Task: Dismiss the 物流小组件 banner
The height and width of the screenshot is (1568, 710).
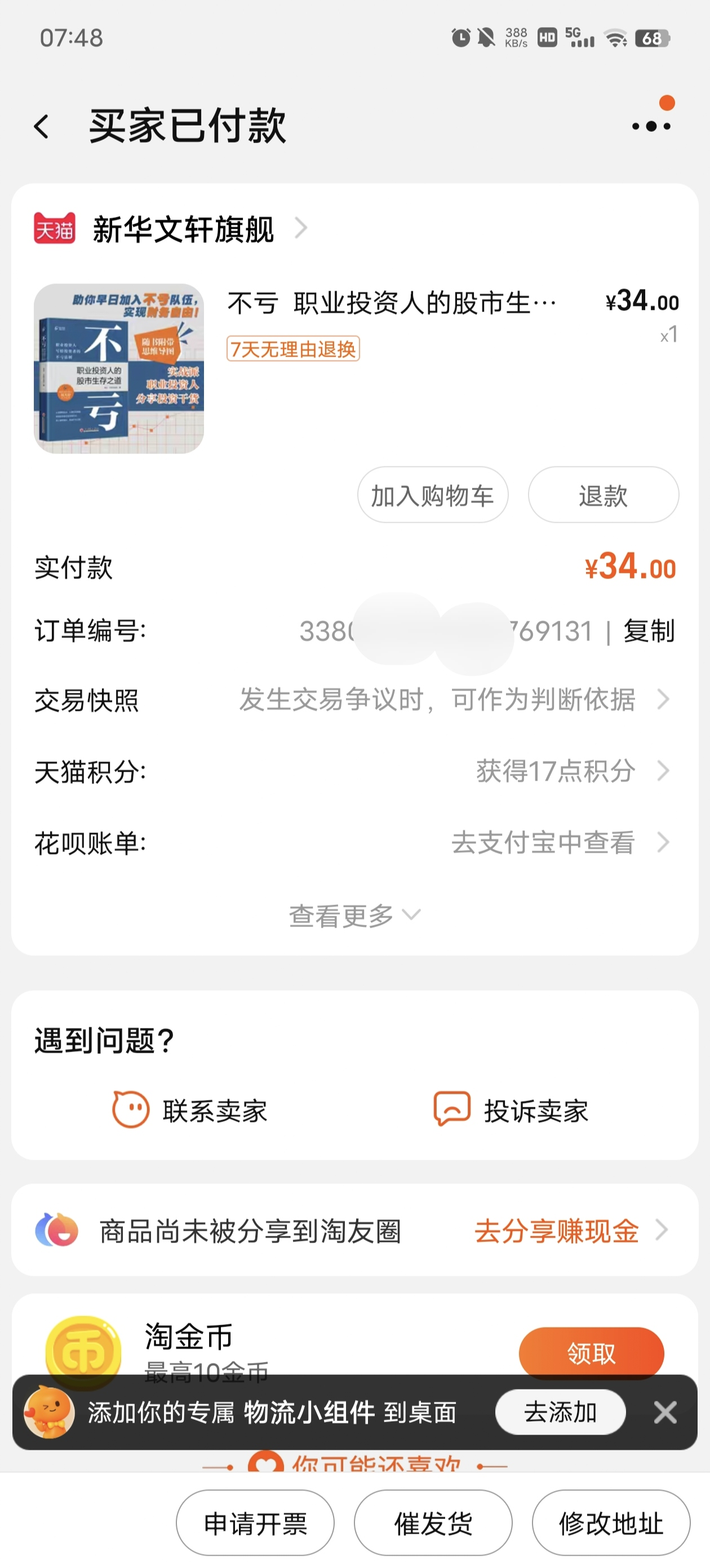Action: coord(665,1412)
